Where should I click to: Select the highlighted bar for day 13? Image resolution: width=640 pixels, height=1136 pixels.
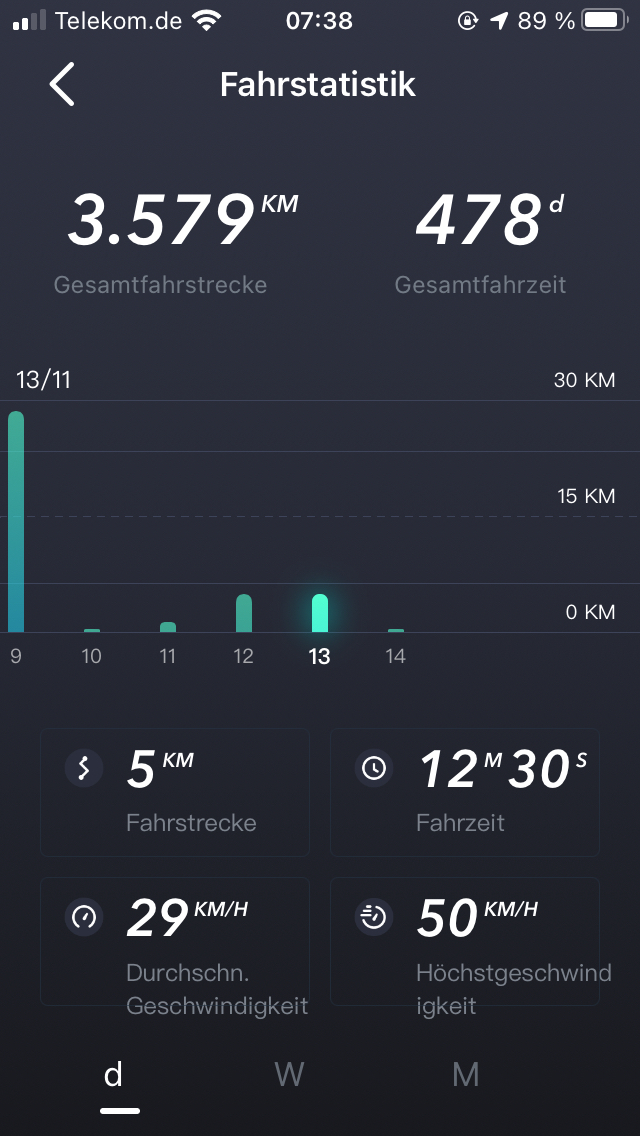(320, 613)
